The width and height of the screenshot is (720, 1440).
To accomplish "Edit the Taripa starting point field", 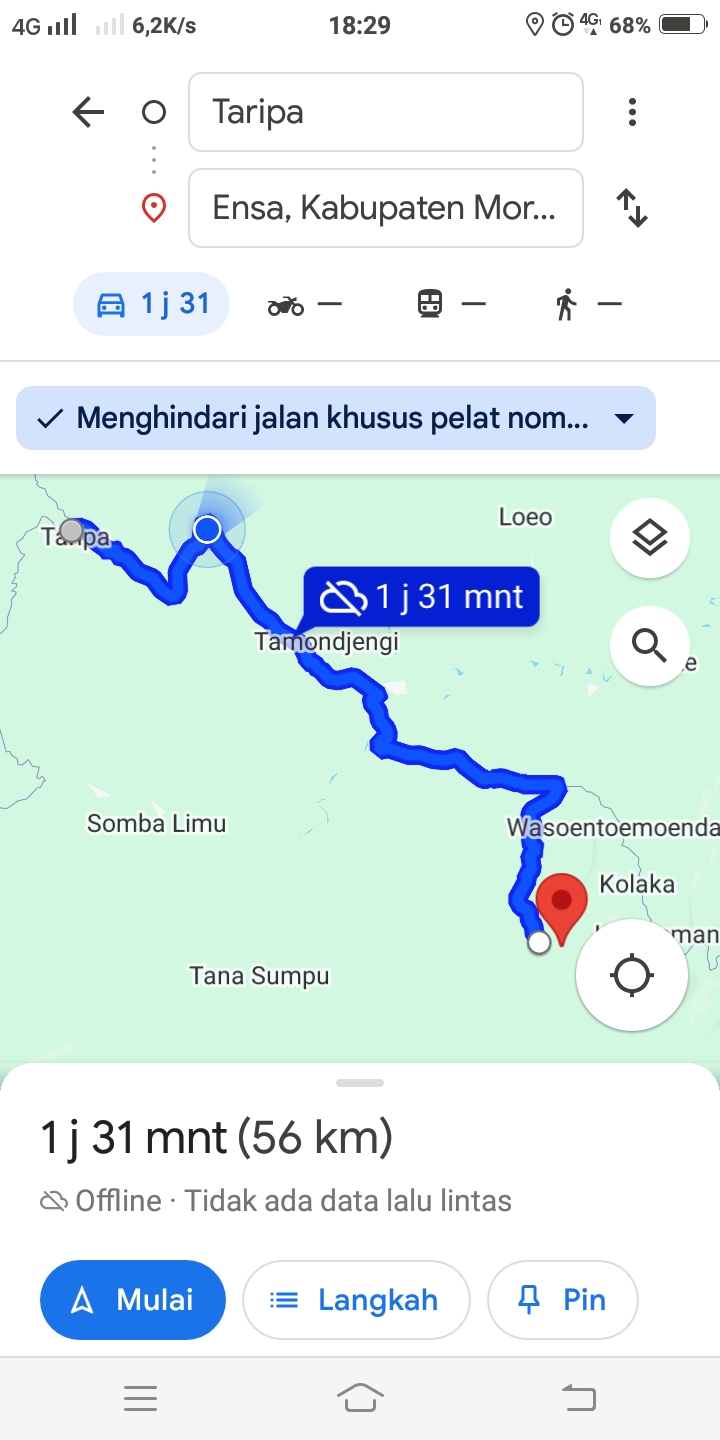I will [x=385, y=112].
